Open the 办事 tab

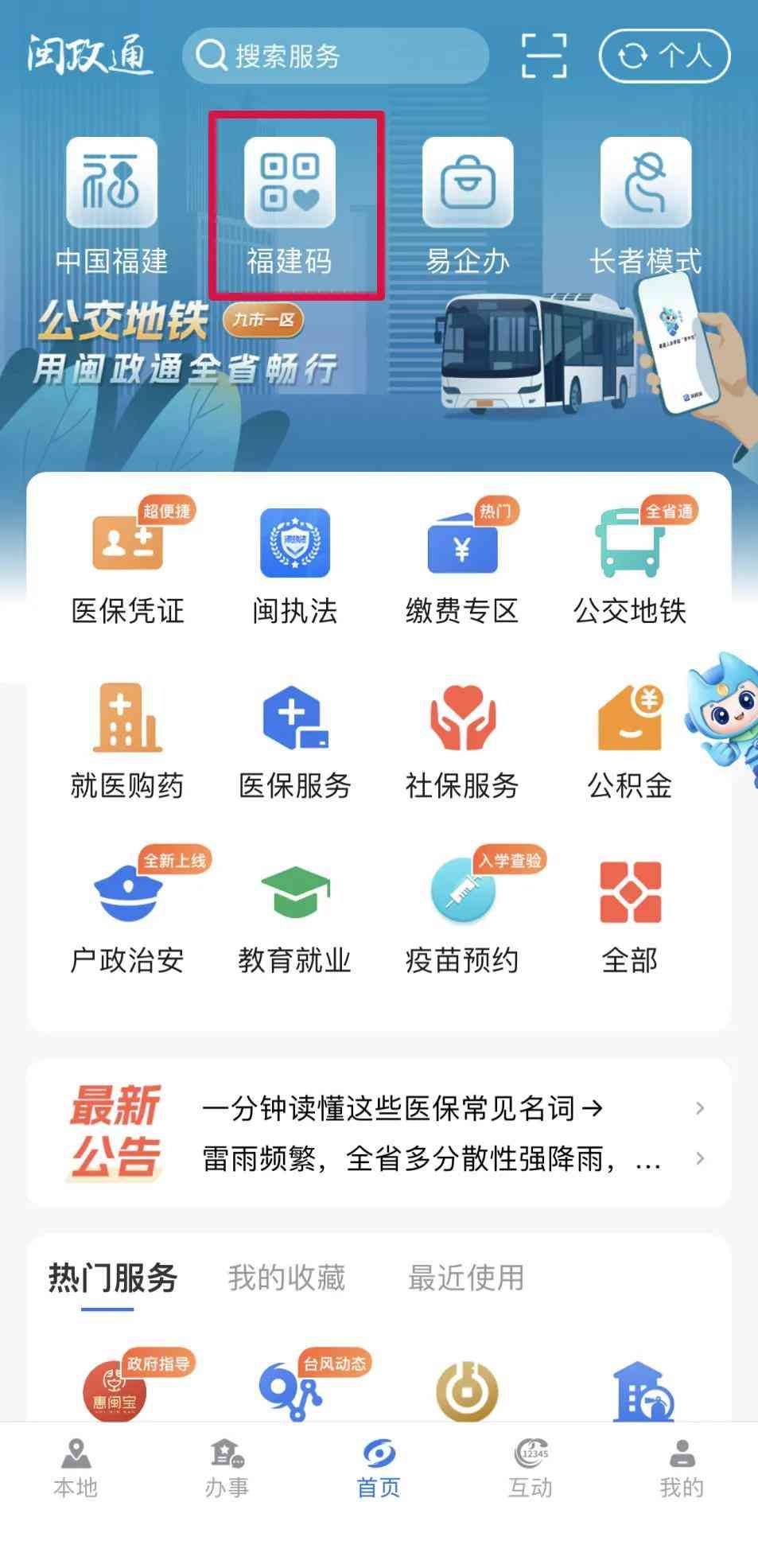coord(227,1469)
